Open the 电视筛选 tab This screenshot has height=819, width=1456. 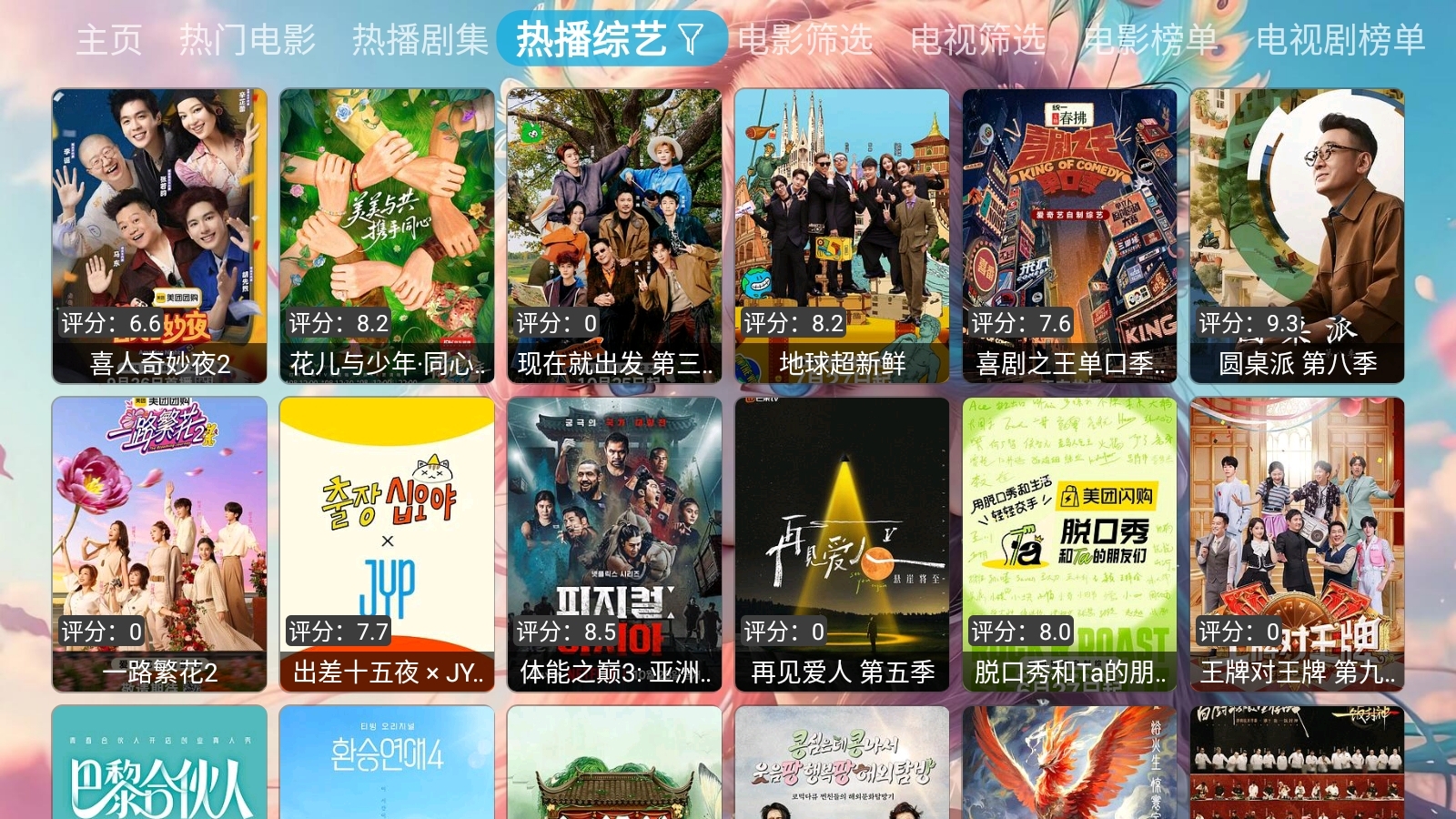(978, 40)
